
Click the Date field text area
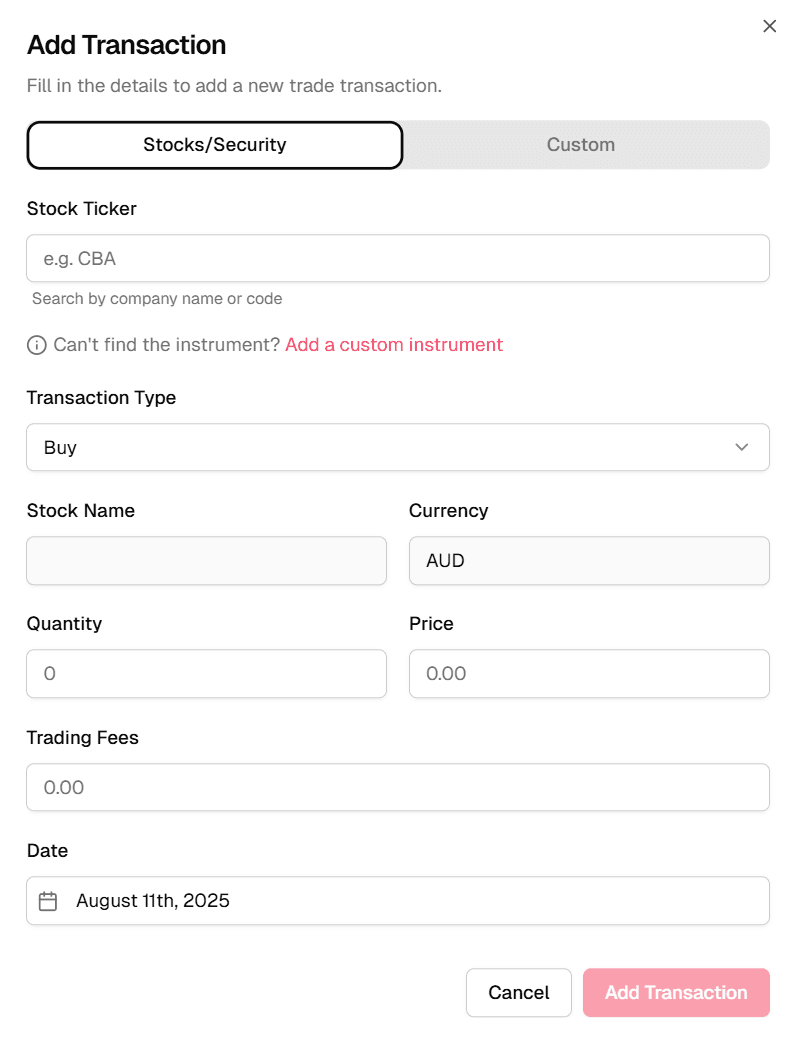coord(400,900)
